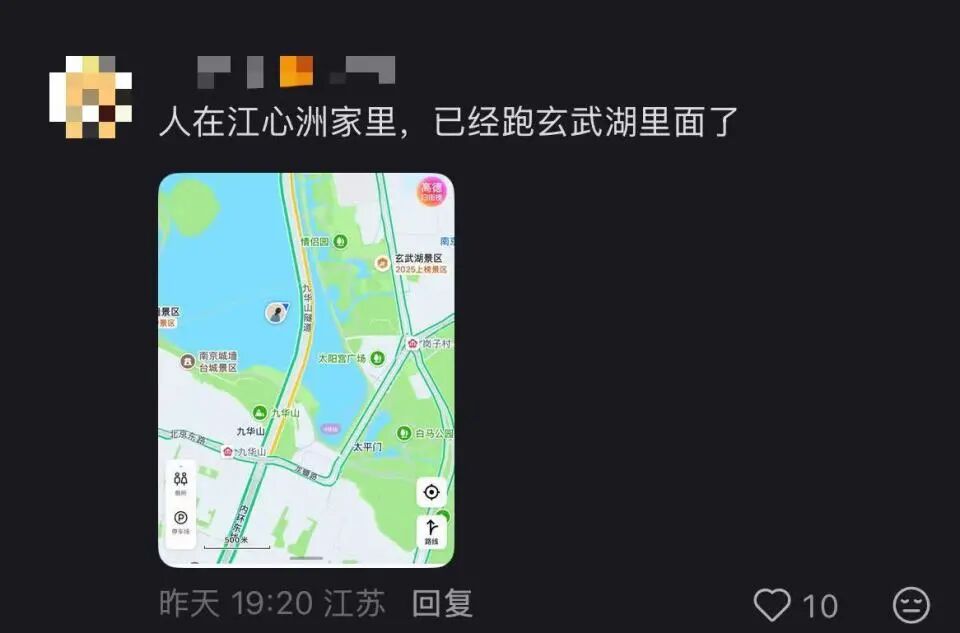Dislike the comment with the face icon

point(910,604)
